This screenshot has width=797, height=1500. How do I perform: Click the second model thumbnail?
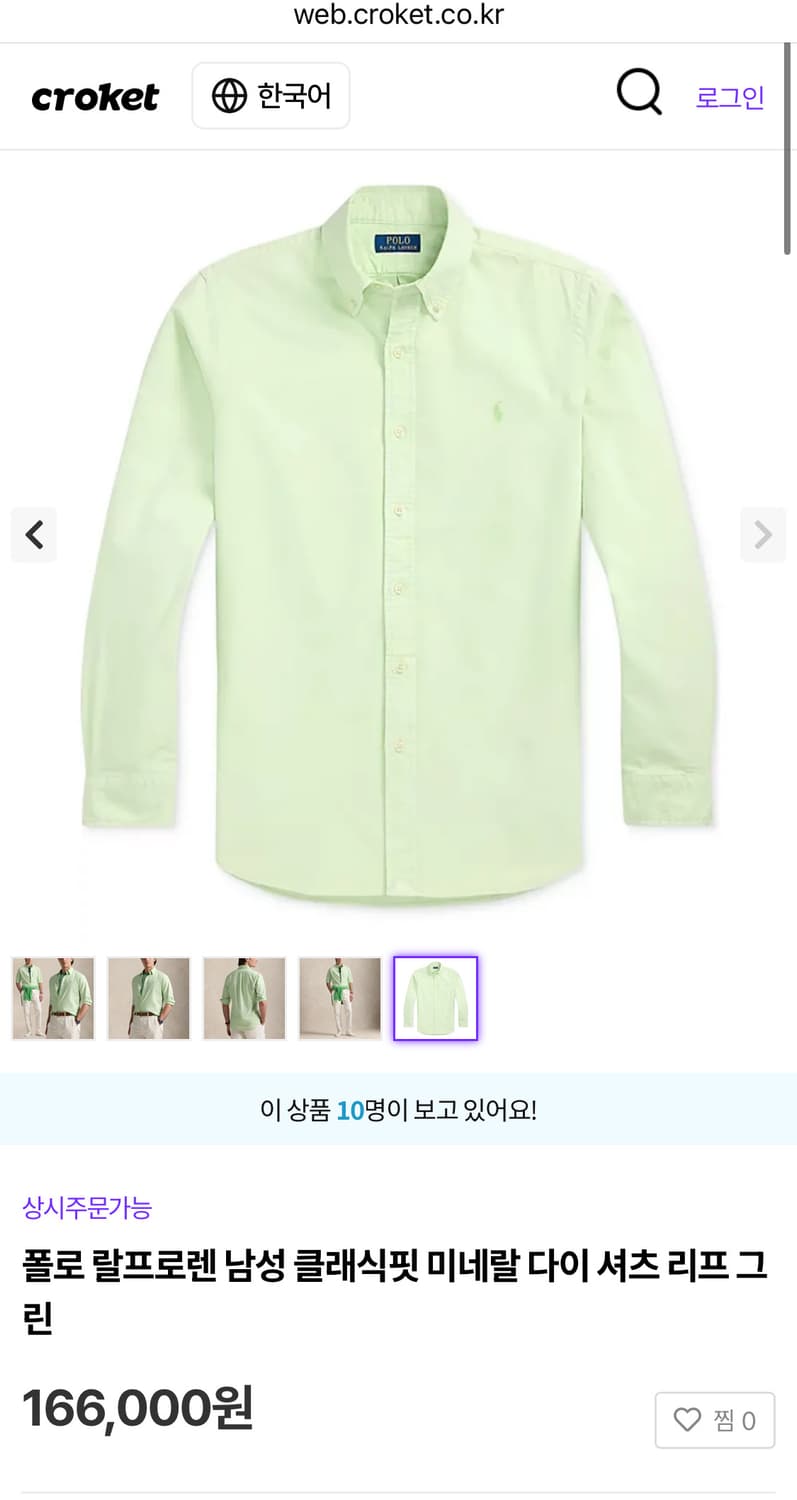148,998
